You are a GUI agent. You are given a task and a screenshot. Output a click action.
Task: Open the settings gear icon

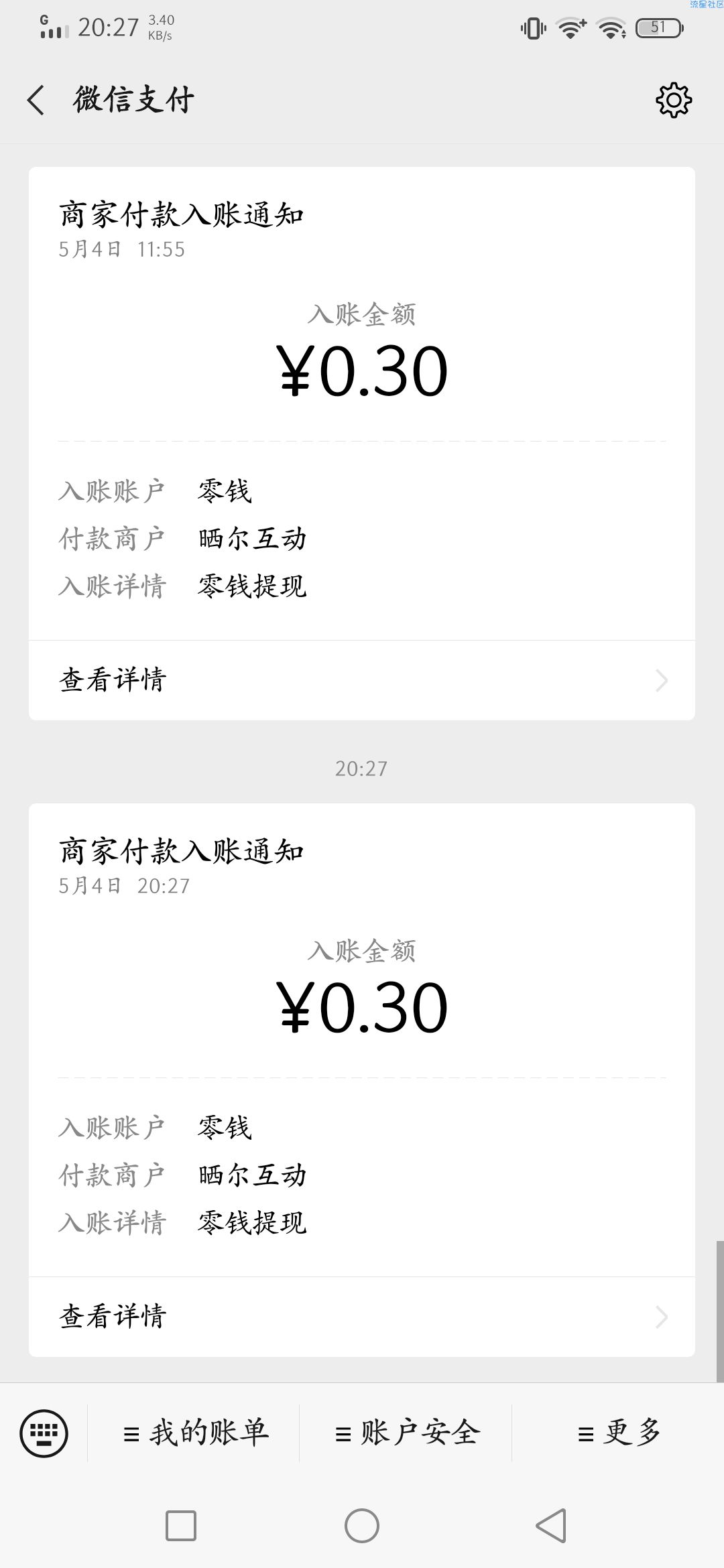coord(673,101)
